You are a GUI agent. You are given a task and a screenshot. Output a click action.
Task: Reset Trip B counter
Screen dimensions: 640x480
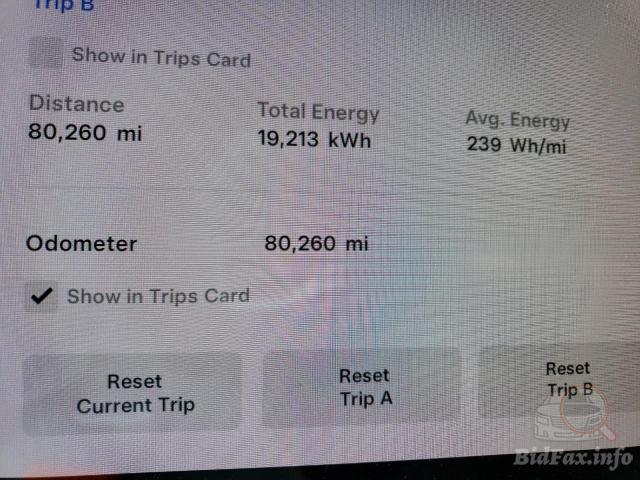[x=565, y=380]
